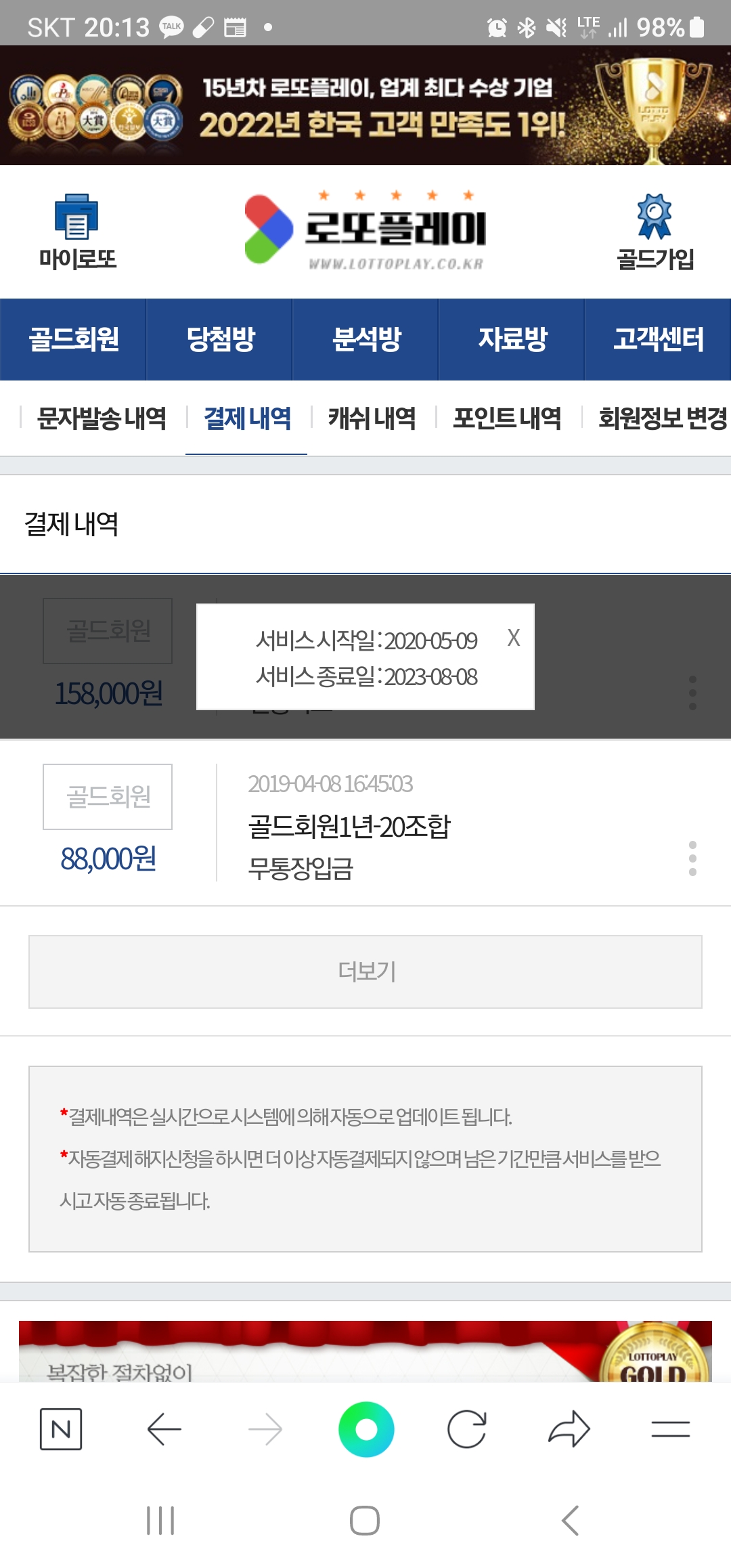Open 골드가입 signup
Viewport: 731px width, 1568px height.
[655, 232]
